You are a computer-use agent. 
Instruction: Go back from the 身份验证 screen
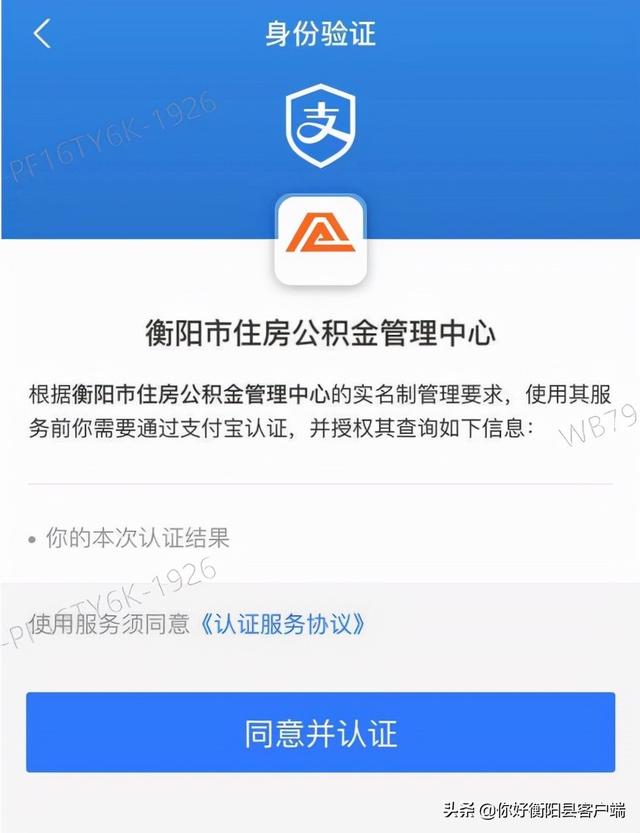41,34
